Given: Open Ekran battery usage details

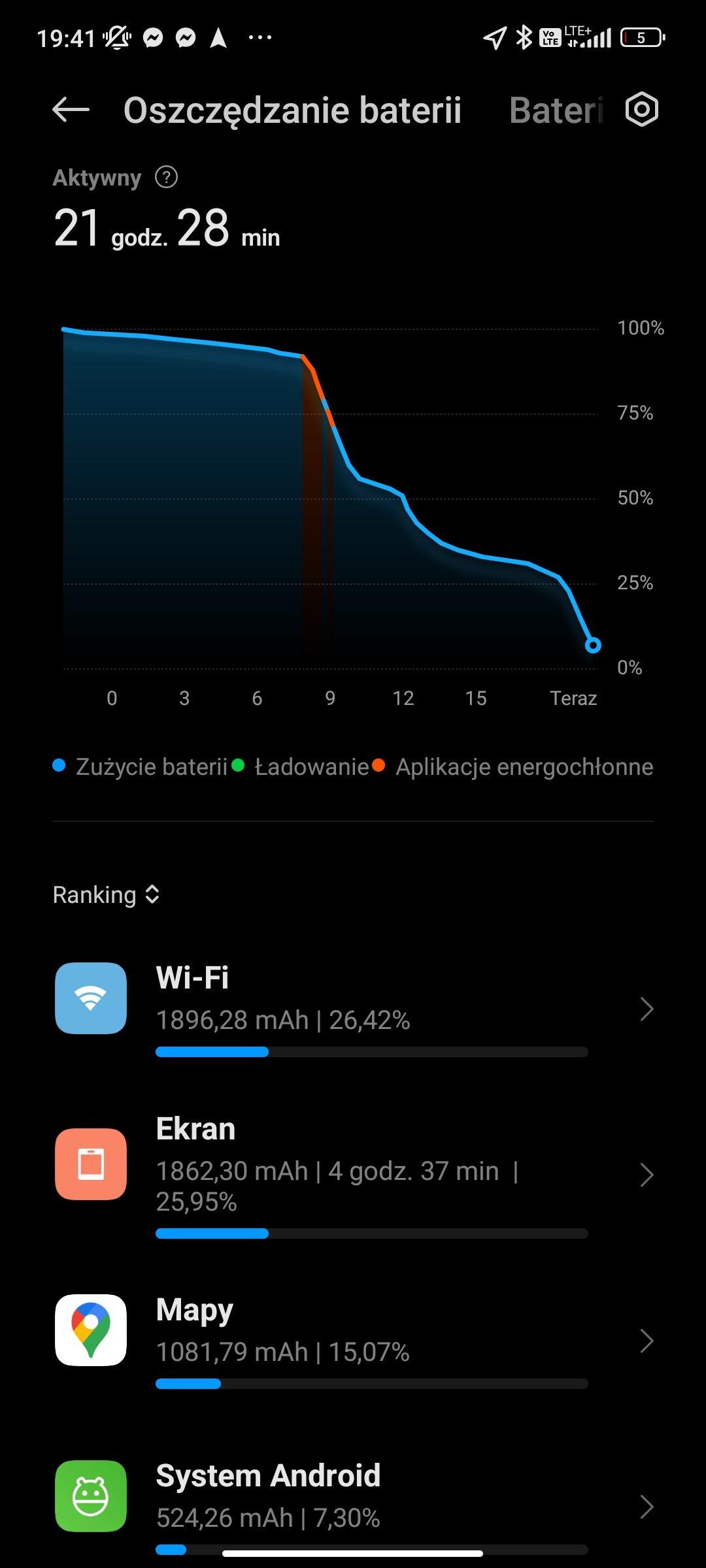Looking at the screenshot, I should [353, 1175].
